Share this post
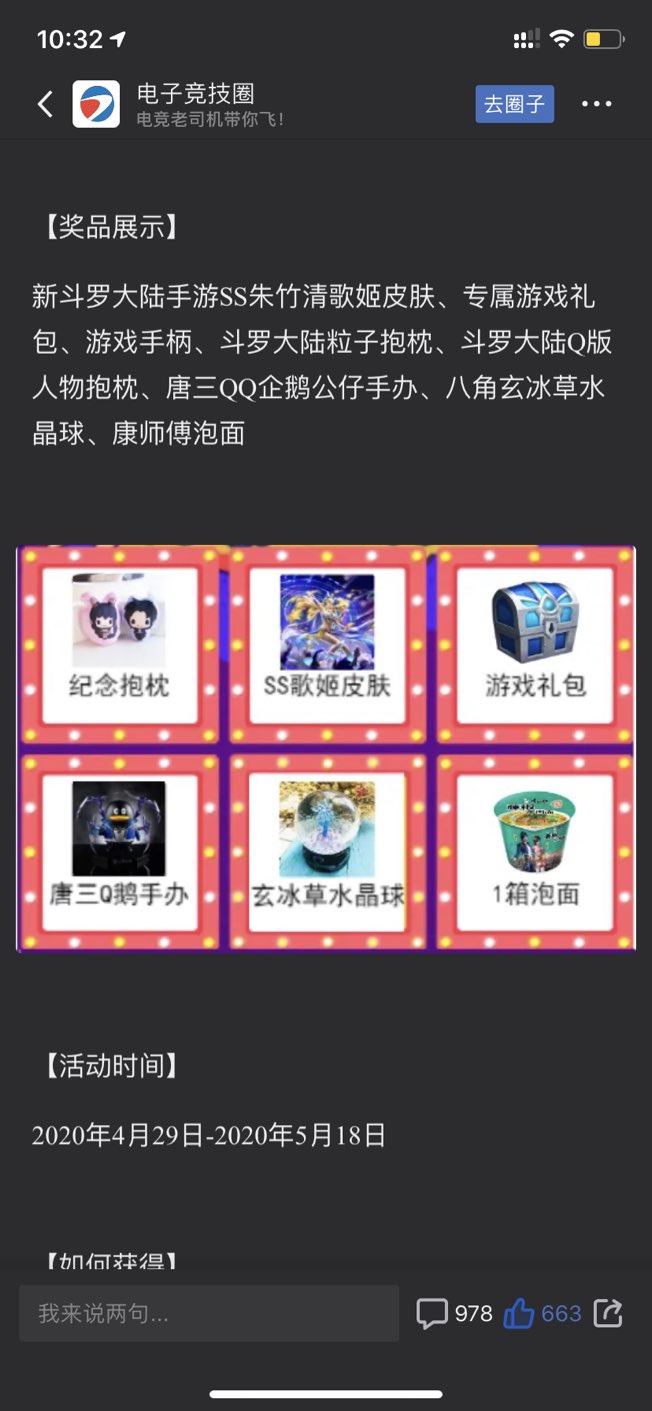 608,1313
